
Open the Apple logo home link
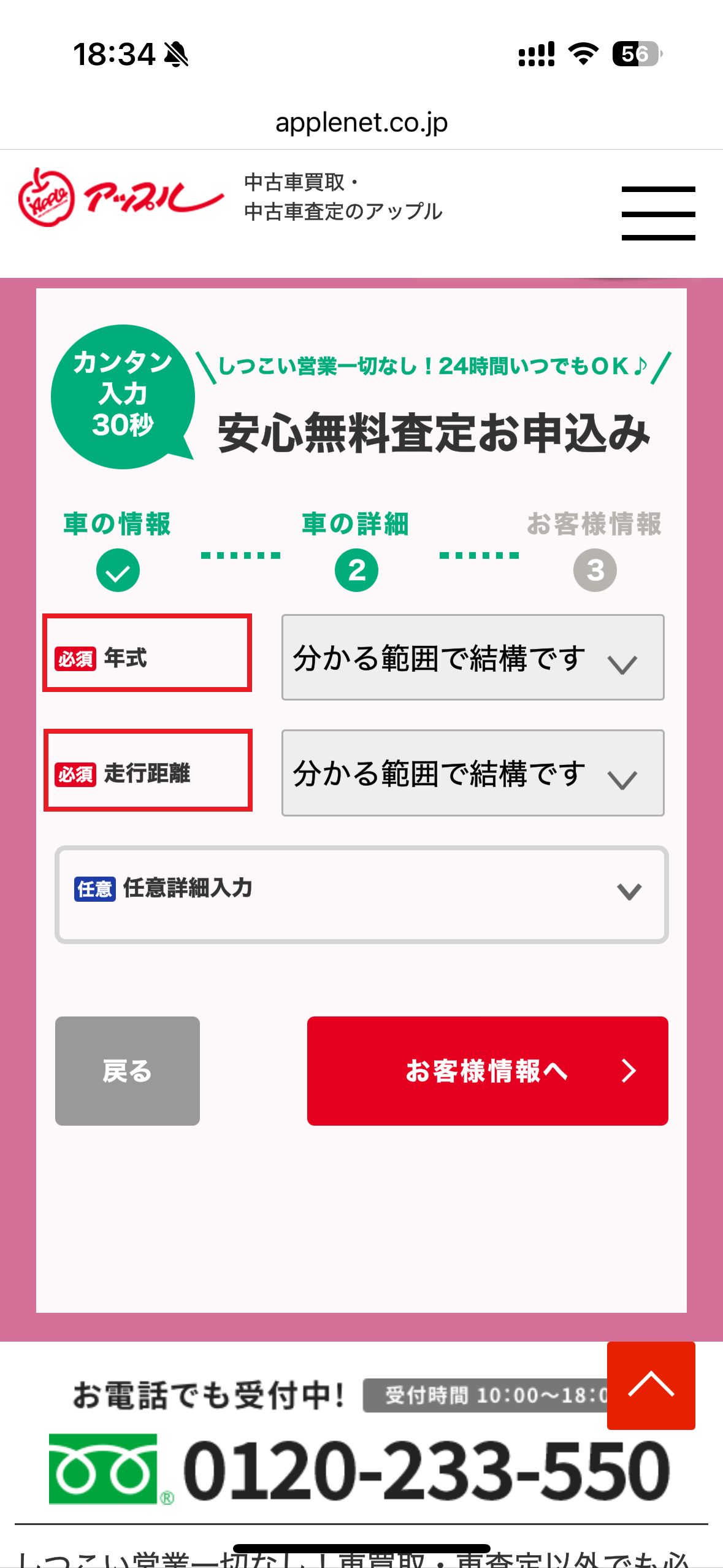tap(120, 198)
